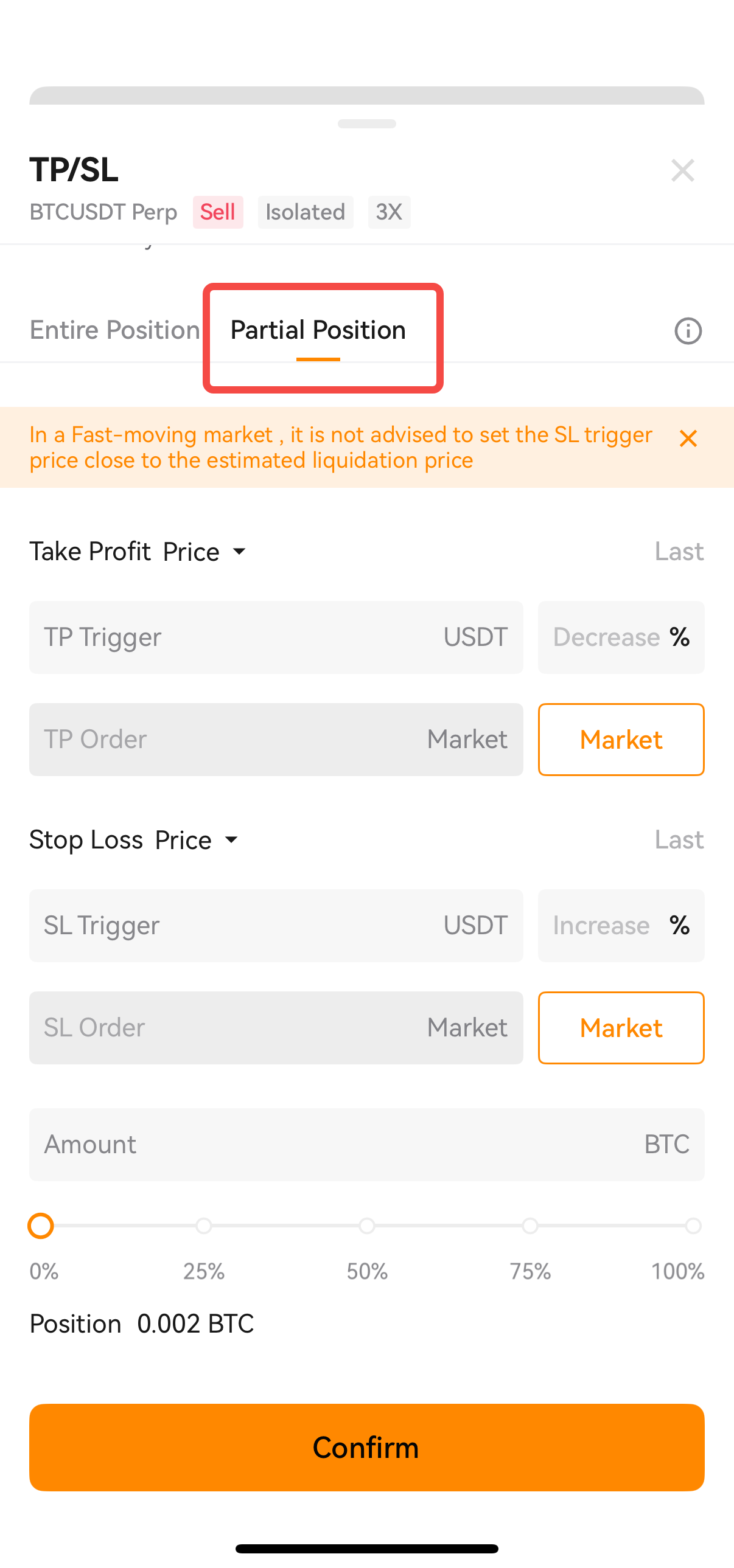Select the Partial Position tab
The image size is (734, 1568).
coord(318,330)
